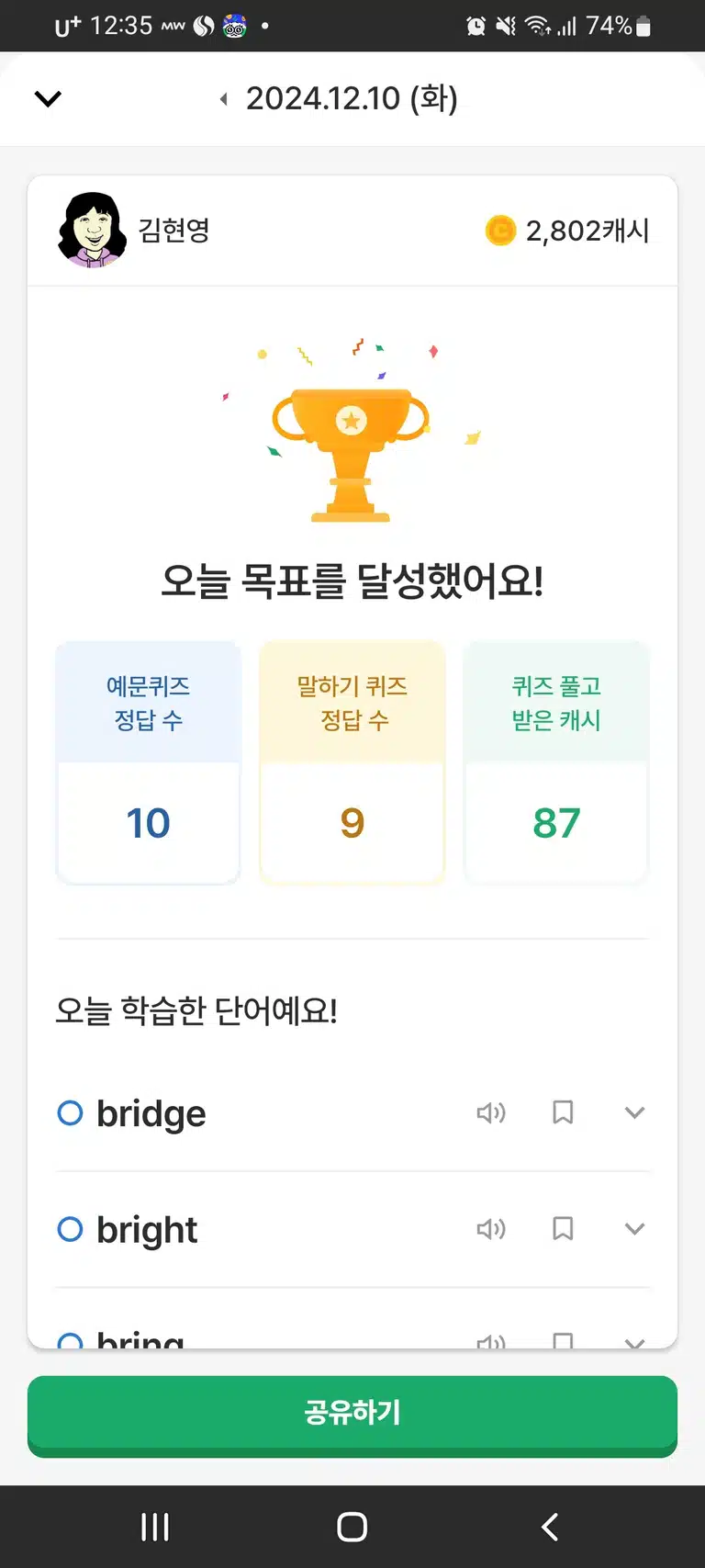Go back with the system back button
This screenshot has height=1568, width=705.
point(550,1527)
